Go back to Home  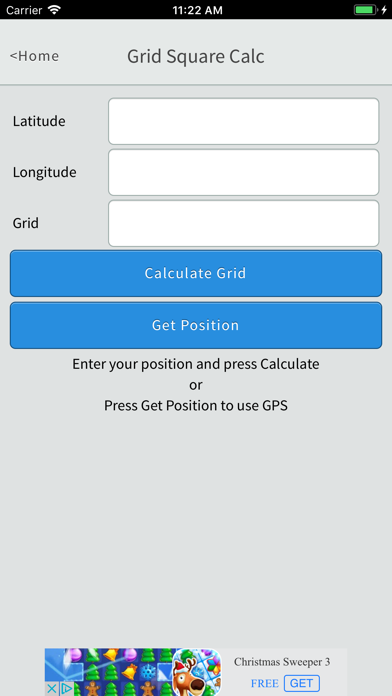[35, 56]
